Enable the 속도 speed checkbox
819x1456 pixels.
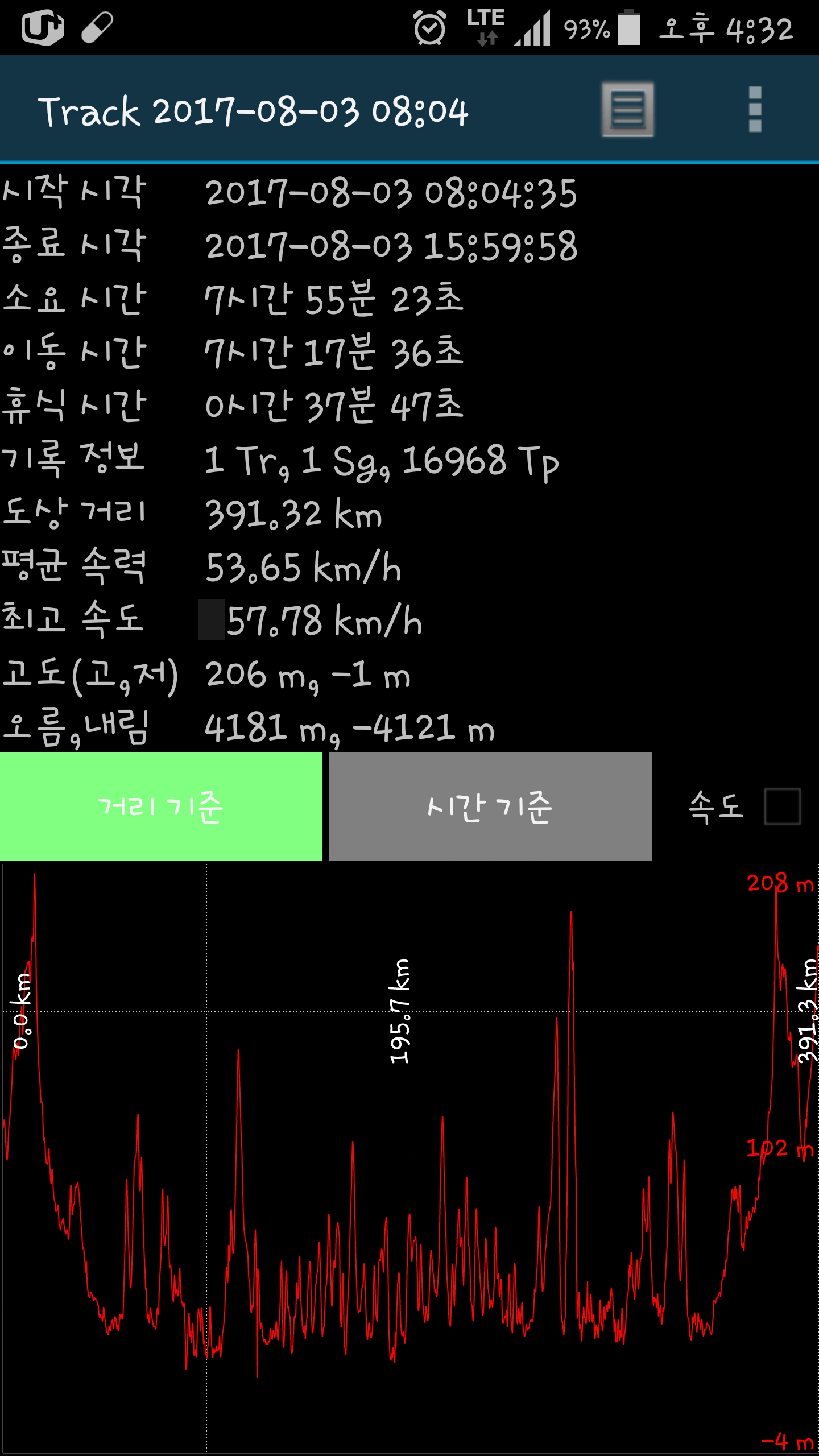(x=783, y=806)
